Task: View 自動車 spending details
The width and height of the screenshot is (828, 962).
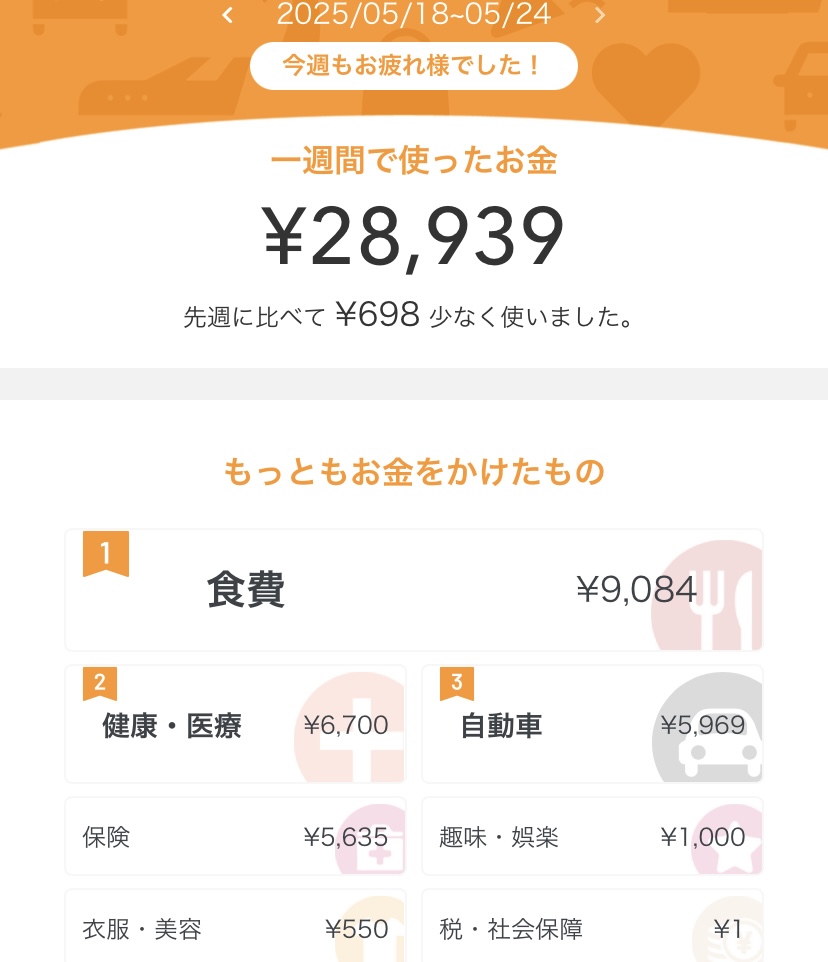Action: (592, 725)
